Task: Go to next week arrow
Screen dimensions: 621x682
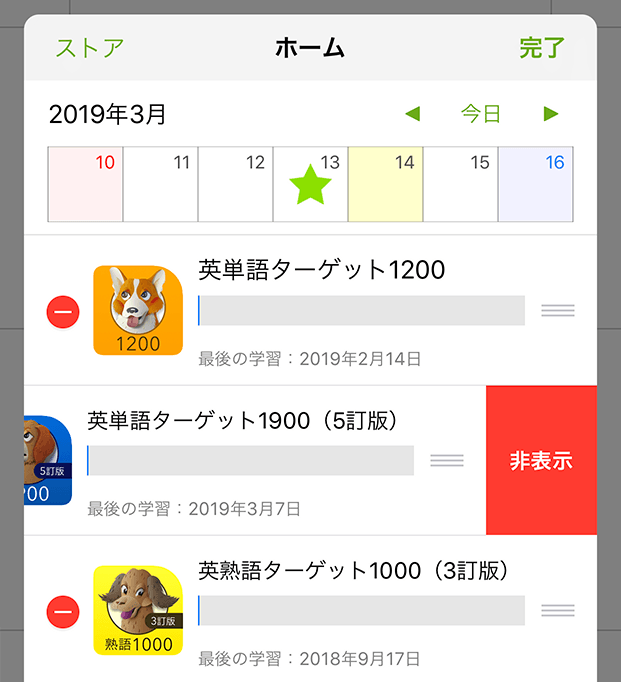Action: [550, 114]
